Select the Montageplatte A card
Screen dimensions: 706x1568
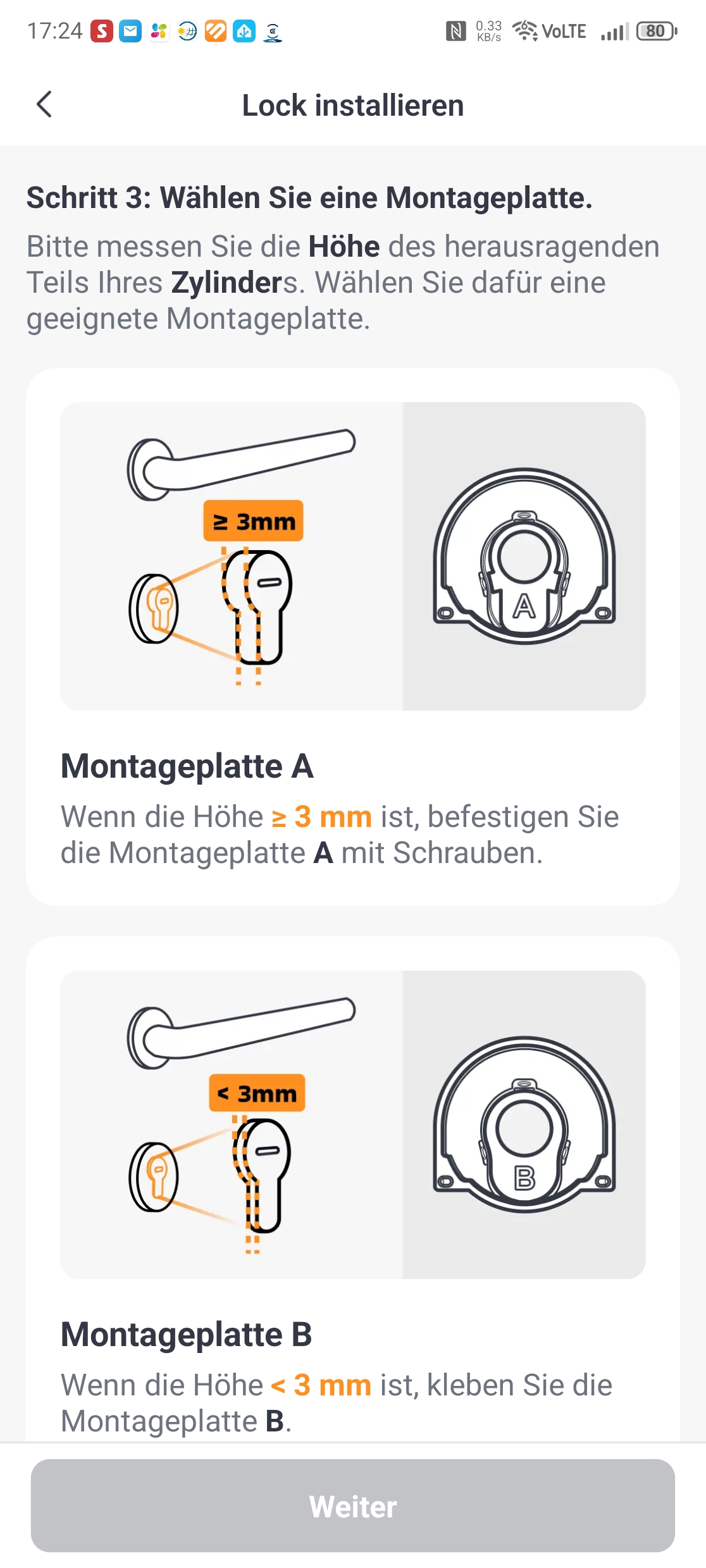click(x=353, y=637)
